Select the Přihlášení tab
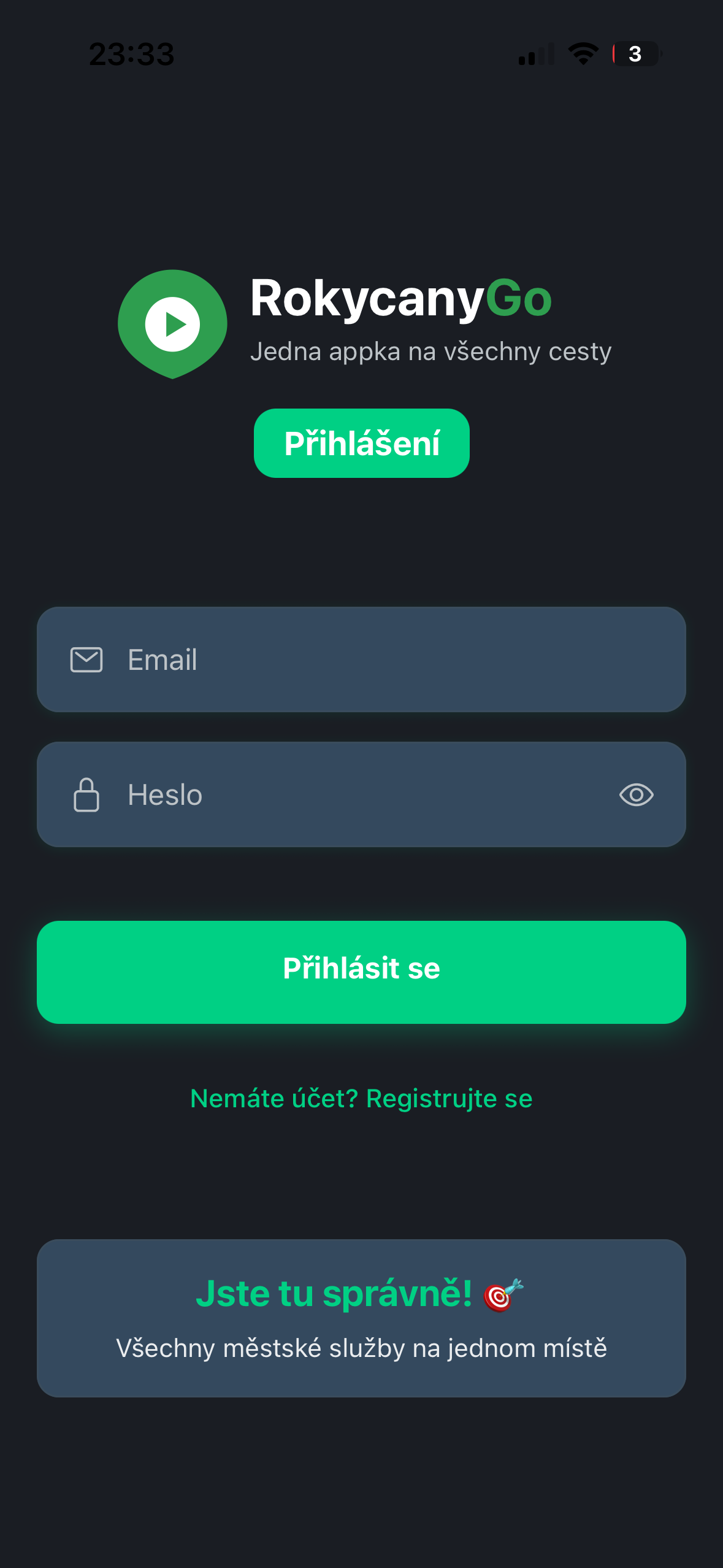This screenshot has height=1568, width=723. coord(361,442)
